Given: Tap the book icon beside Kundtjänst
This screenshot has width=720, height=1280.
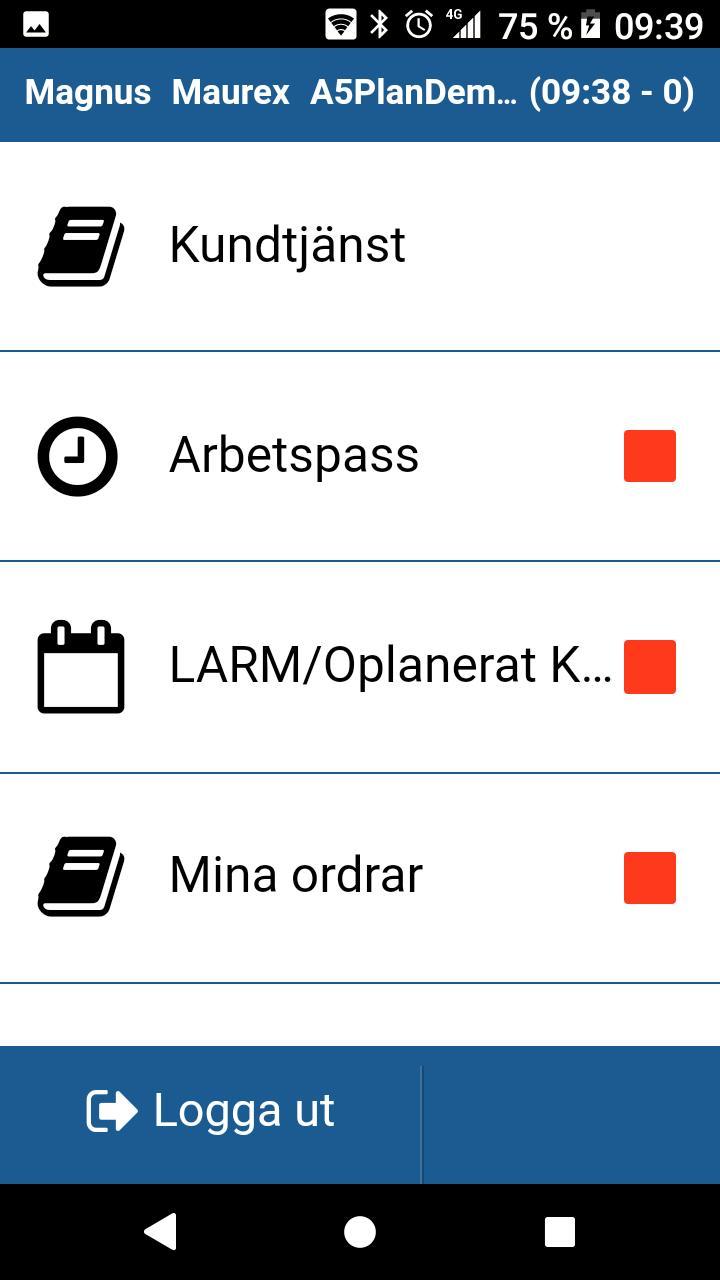Looking at the screenshot, I should [x=80, y=245].
